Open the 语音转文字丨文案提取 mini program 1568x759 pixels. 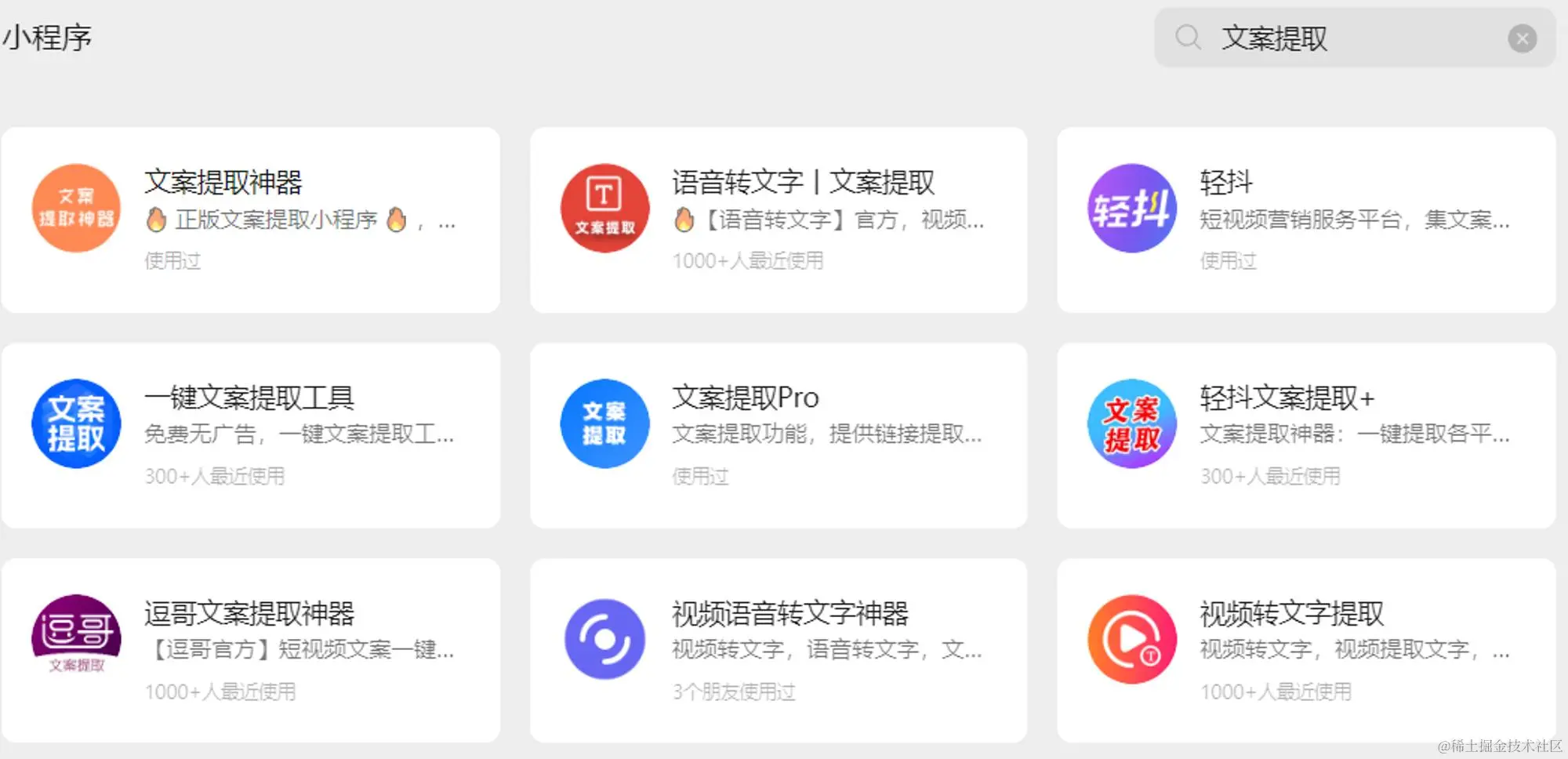(x=778, y=220)
